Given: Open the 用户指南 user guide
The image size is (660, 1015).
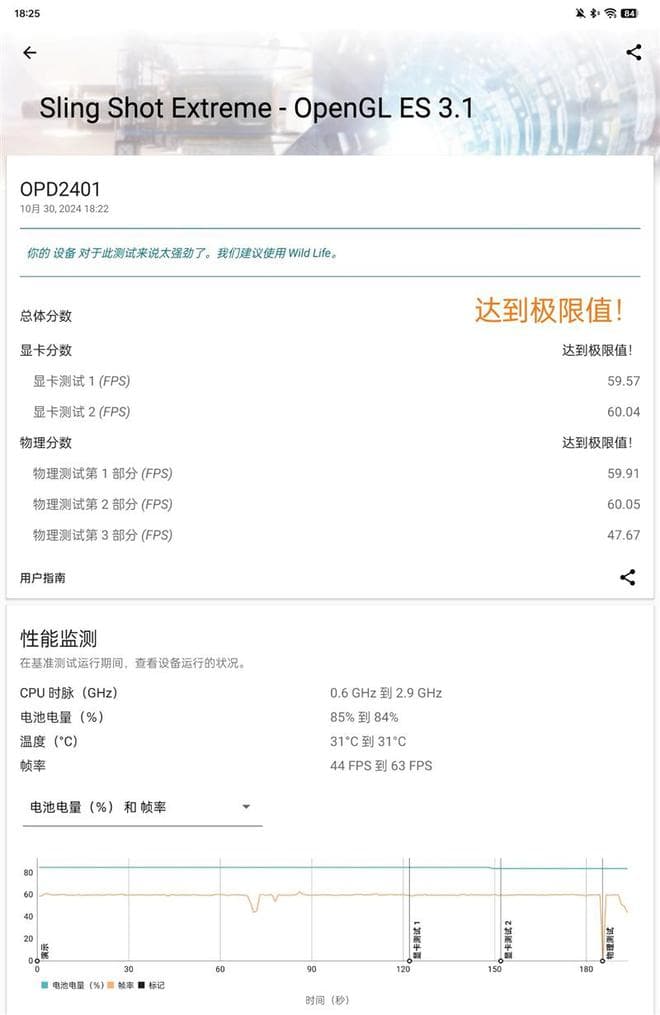Looking at the screenshot, I should 43,577.
